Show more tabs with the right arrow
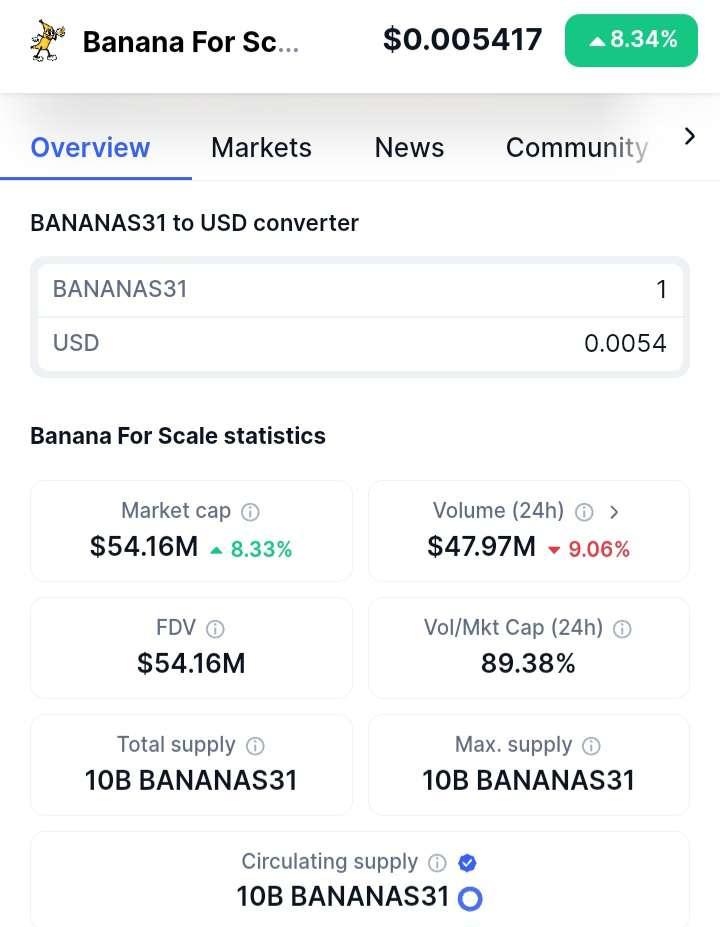 click(x=689, y=137)
